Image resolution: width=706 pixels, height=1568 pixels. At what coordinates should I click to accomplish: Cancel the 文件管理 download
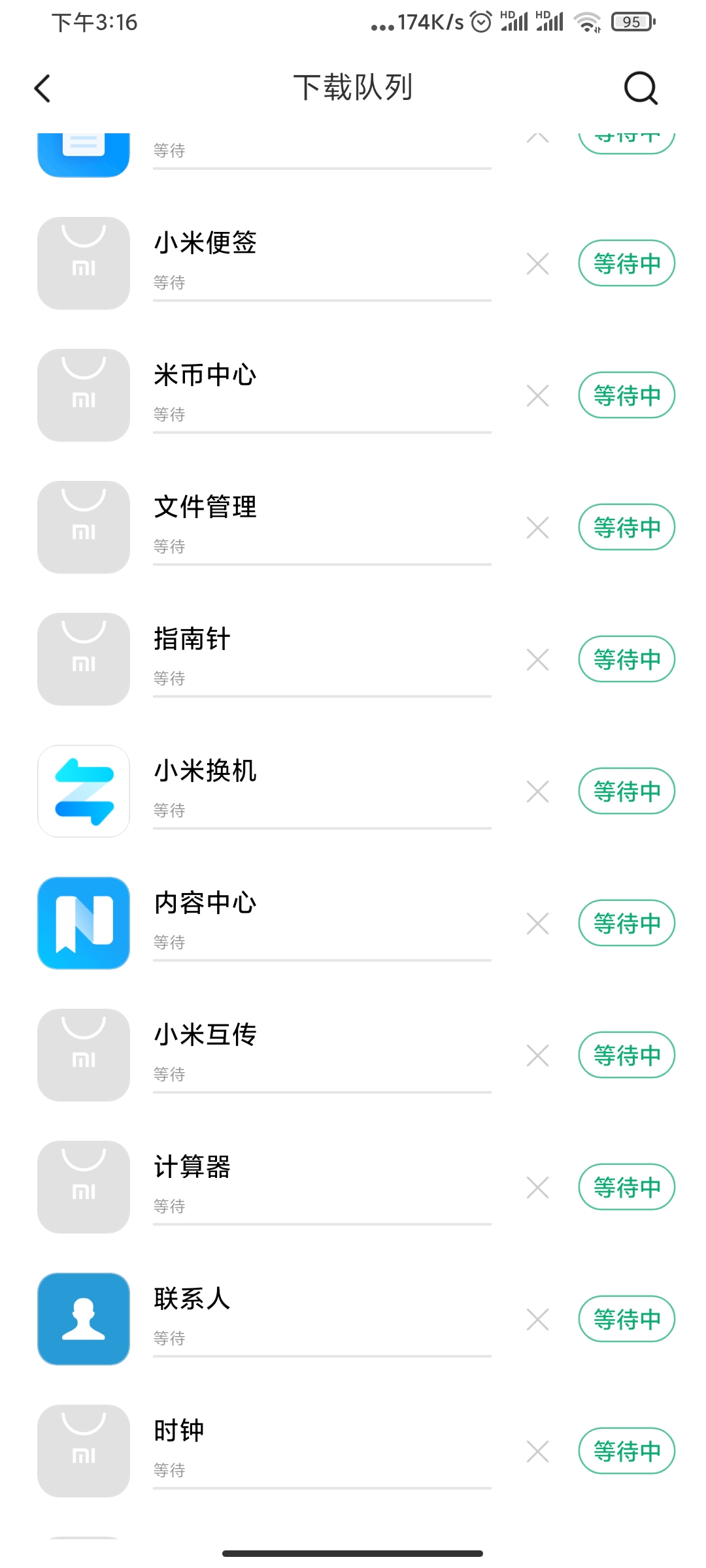pos(537,528)
